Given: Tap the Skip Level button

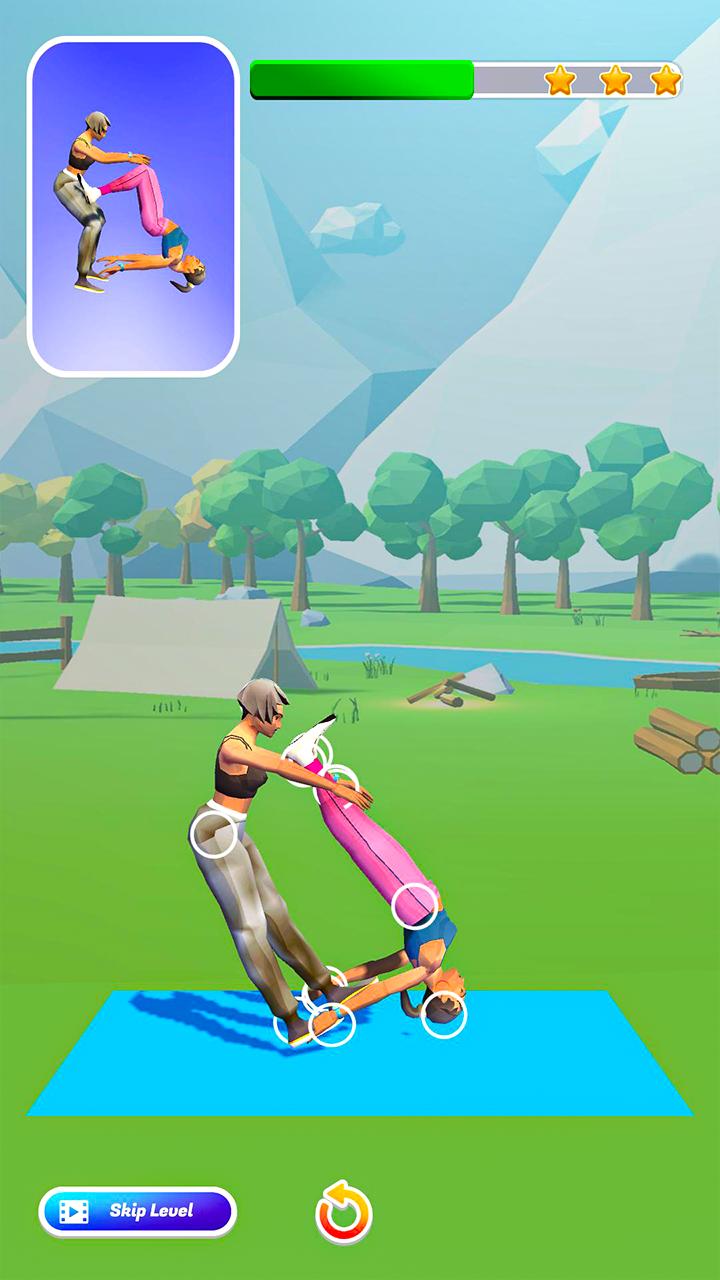Looking at the screenshot, I should click(137, 1212).
